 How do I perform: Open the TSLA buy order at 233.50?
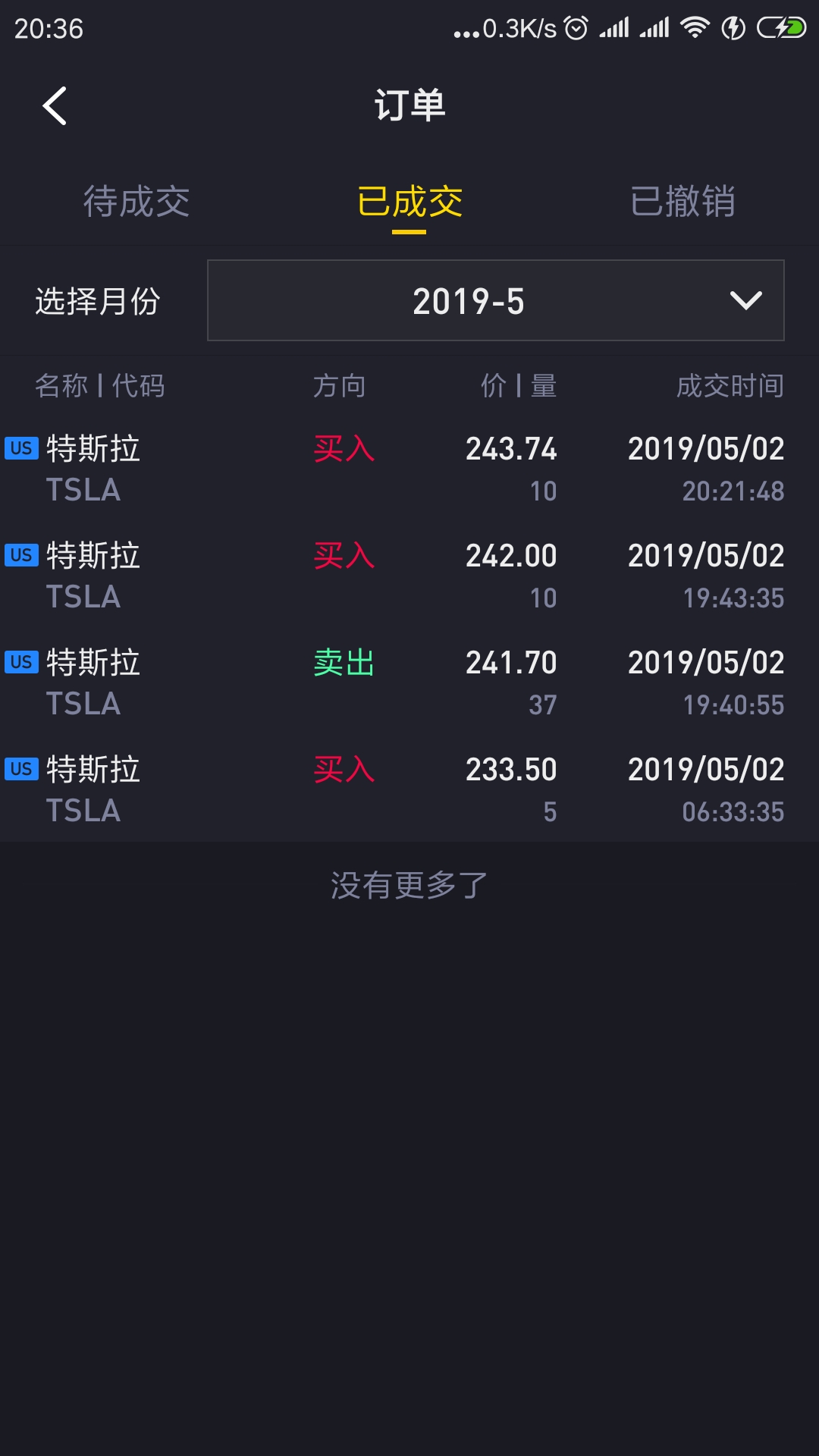[409, 789]
